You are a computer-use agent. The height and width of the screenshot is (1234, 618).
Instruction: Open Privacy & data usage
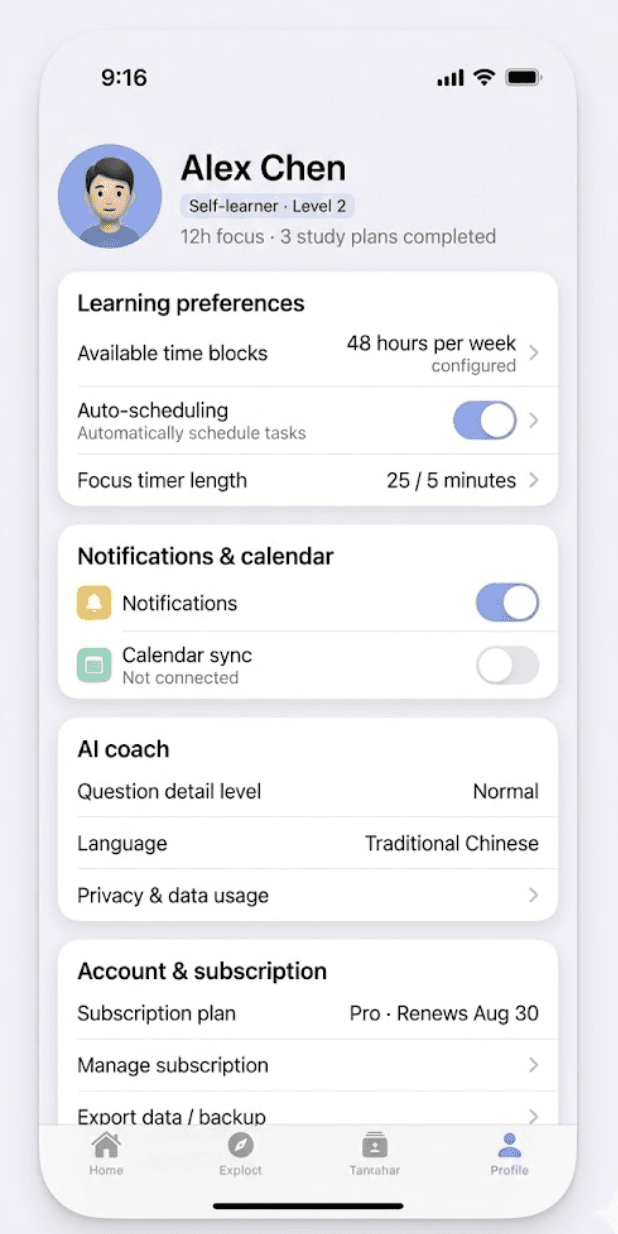click(308, 895)
